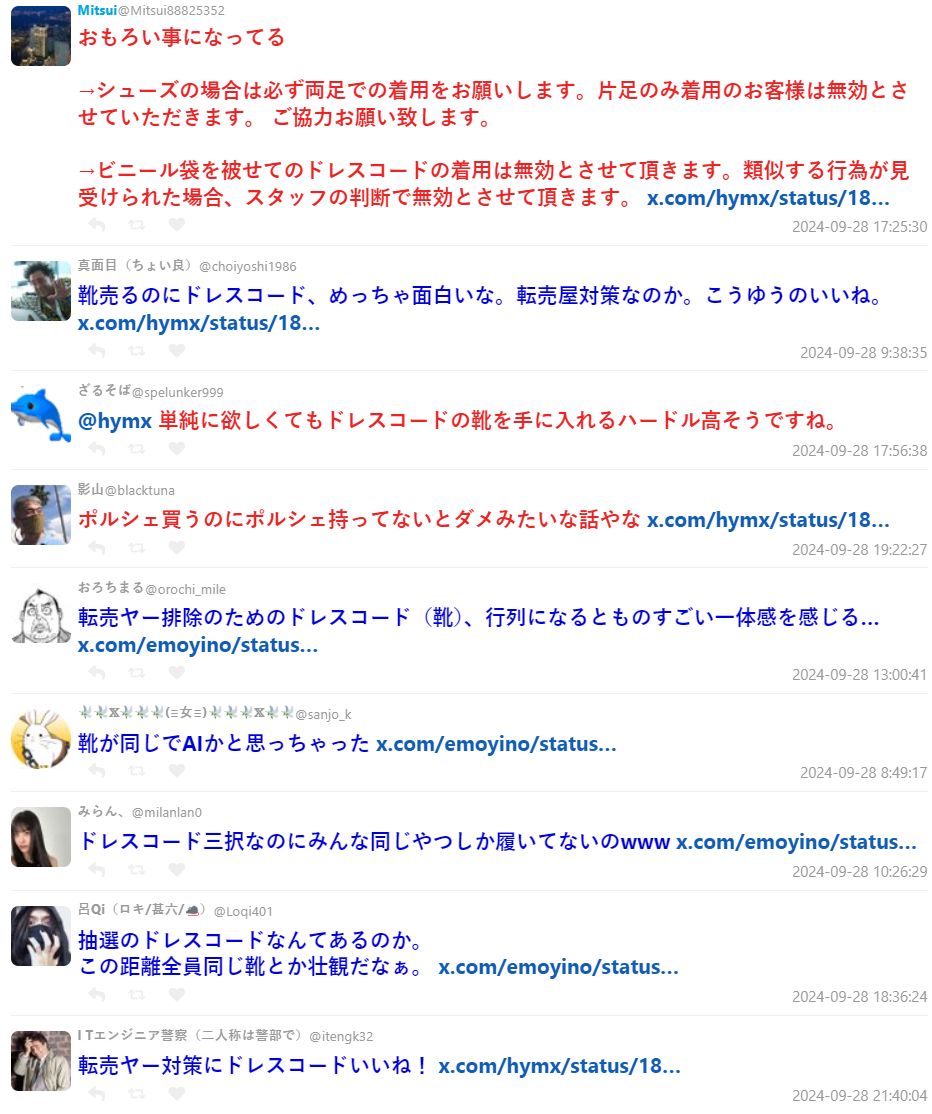Open itengk32's profile avatar
Viewport: 932px width, 1114px height.
[41, 1061]
